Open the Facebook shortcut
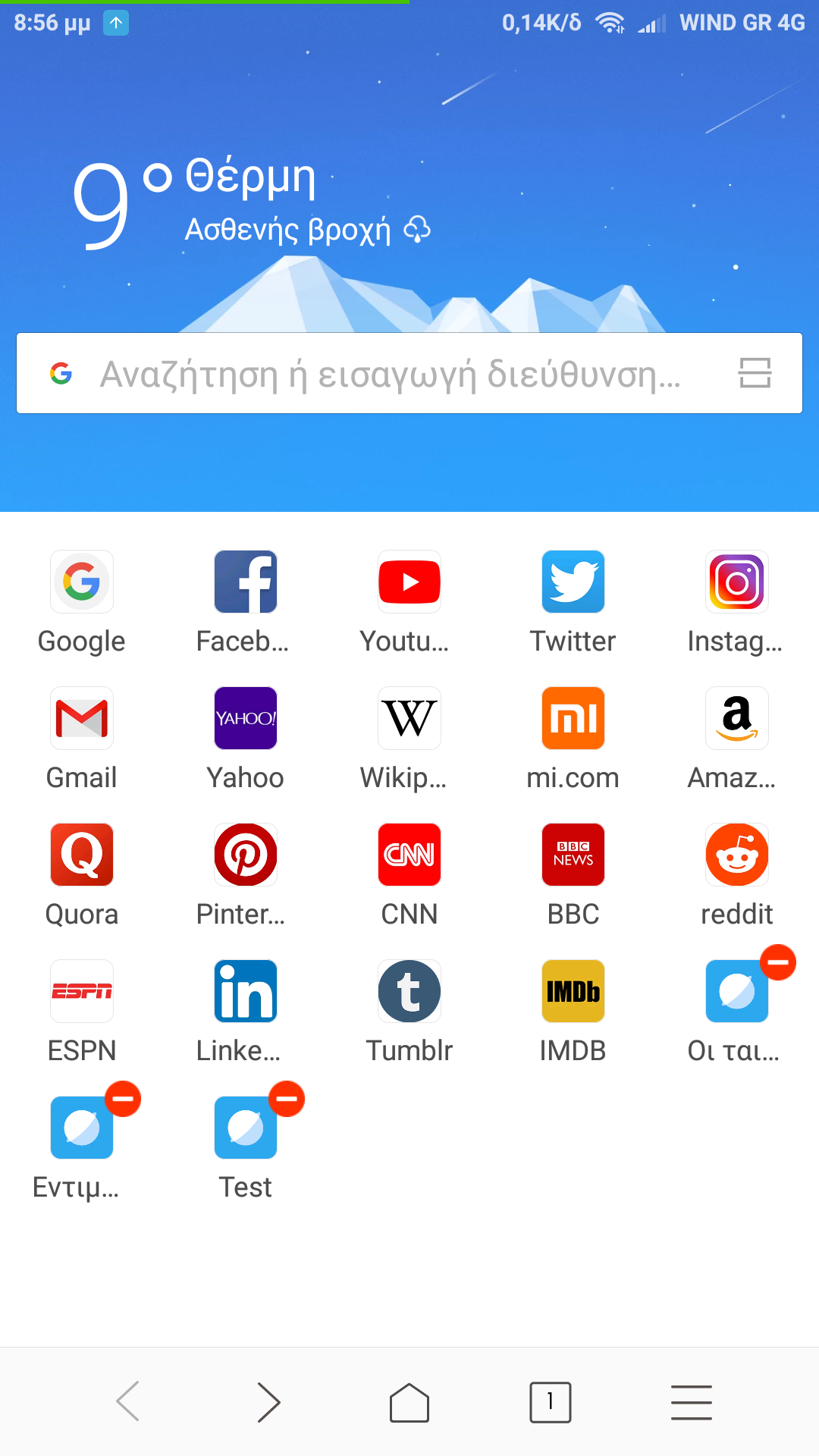819x1456 pixels. coord(245,582)
